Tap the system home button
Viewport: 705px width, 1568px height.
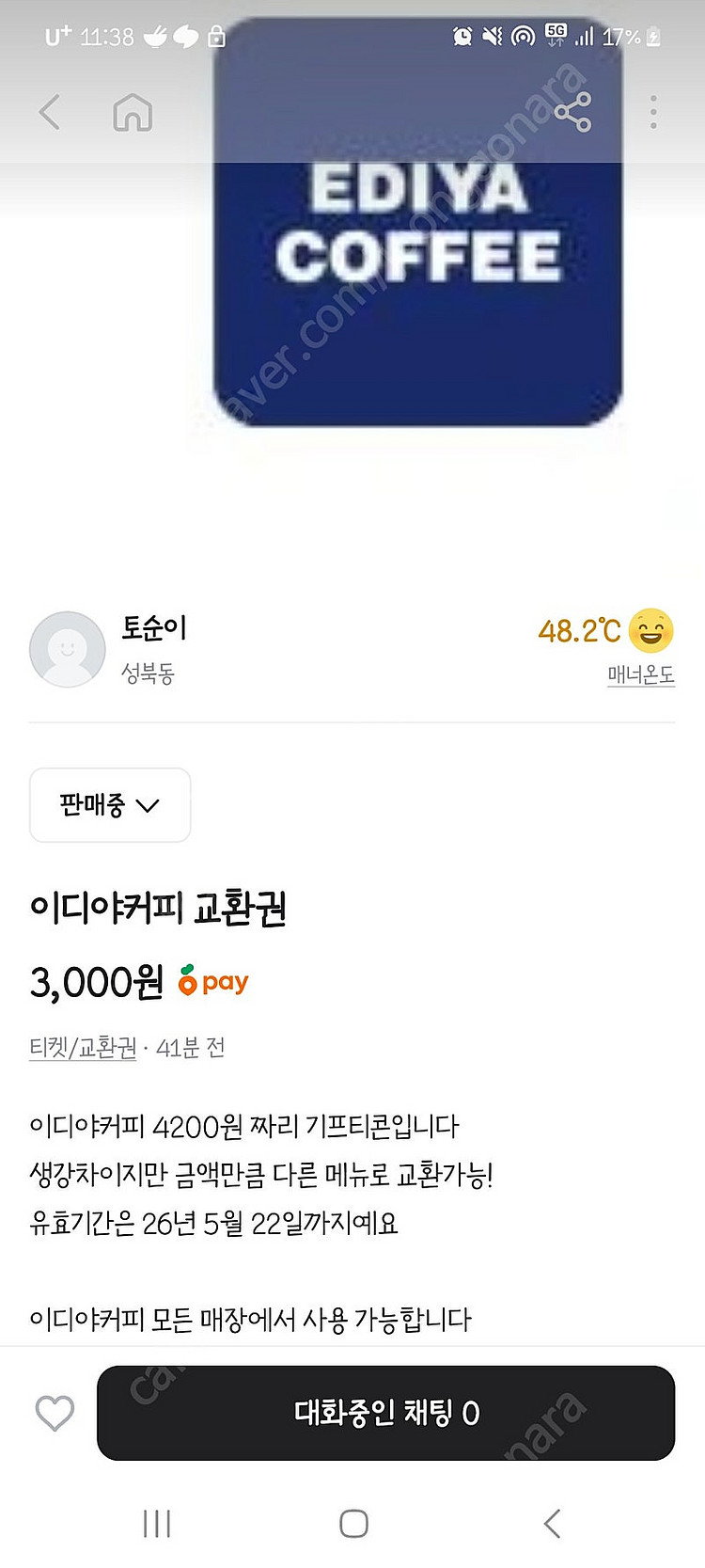click(x=353, y=1524)
